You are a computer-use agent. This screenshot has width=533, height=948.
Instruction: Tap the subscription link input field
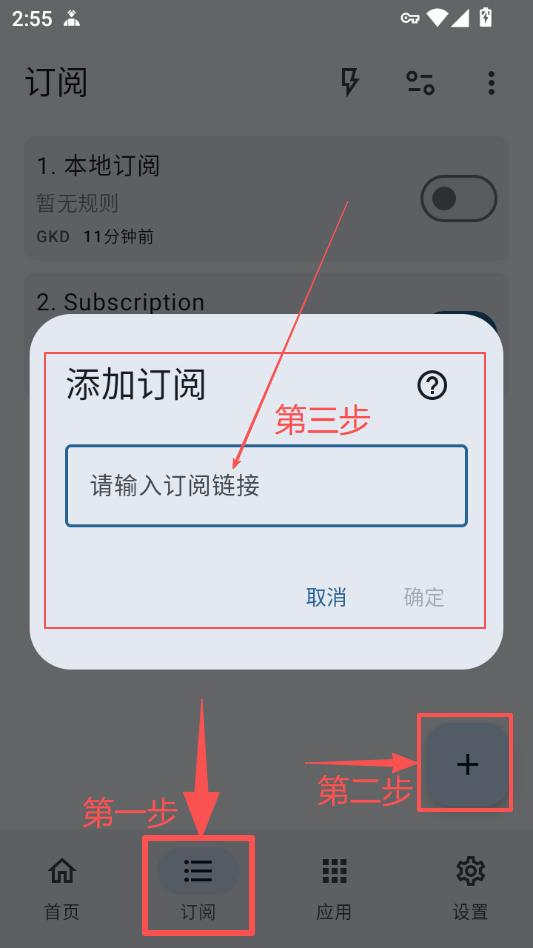266,486
